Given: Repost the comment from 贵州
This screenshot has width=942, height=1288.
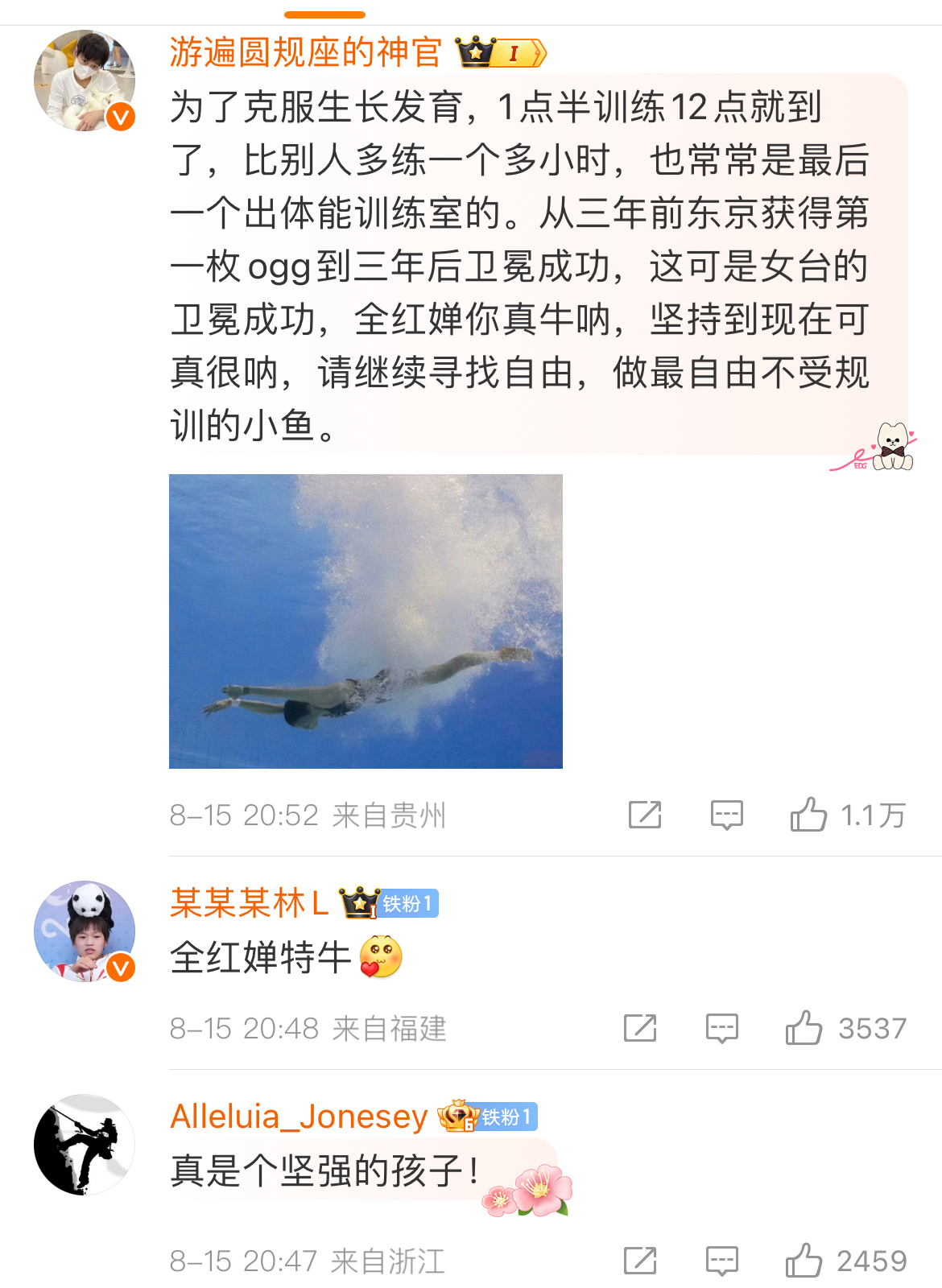Looking at the screenshot, I should [644, 815].
